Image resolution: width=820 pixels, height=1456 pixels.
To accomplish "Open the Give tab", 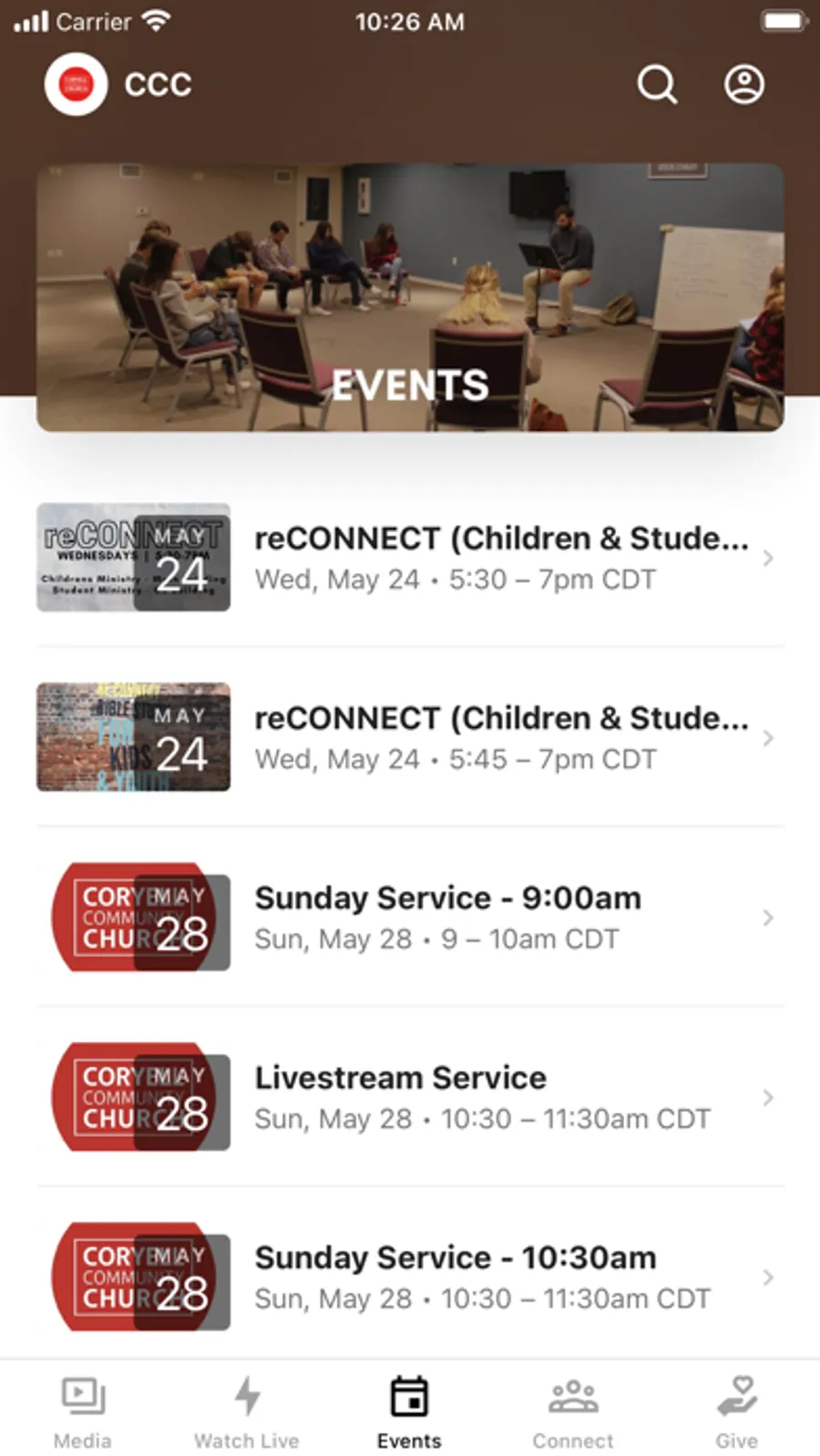I will tap(736, 1411).
